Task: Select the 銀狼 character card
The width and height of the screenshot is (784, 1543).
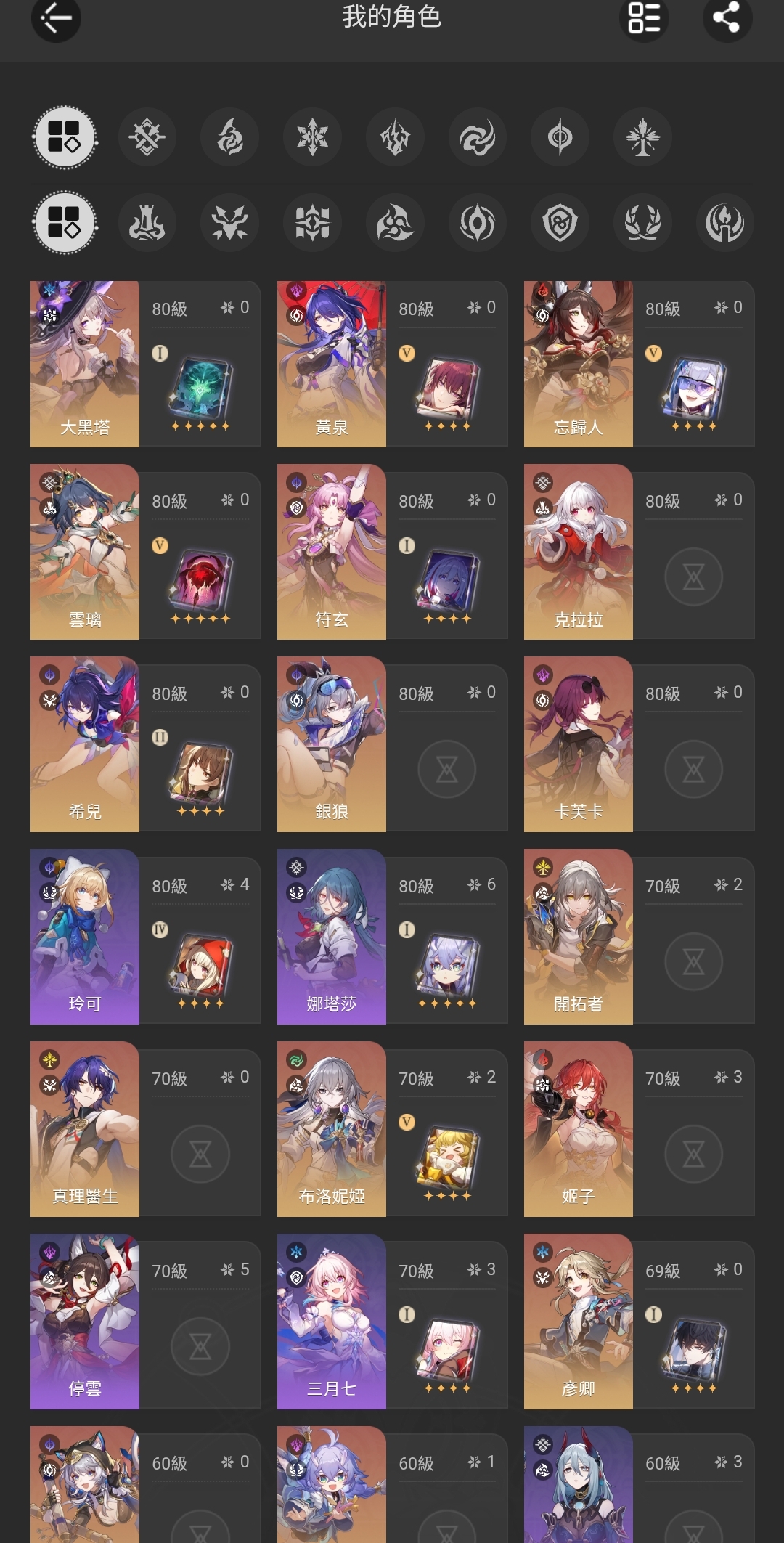Action: click(x=392, y=744)
